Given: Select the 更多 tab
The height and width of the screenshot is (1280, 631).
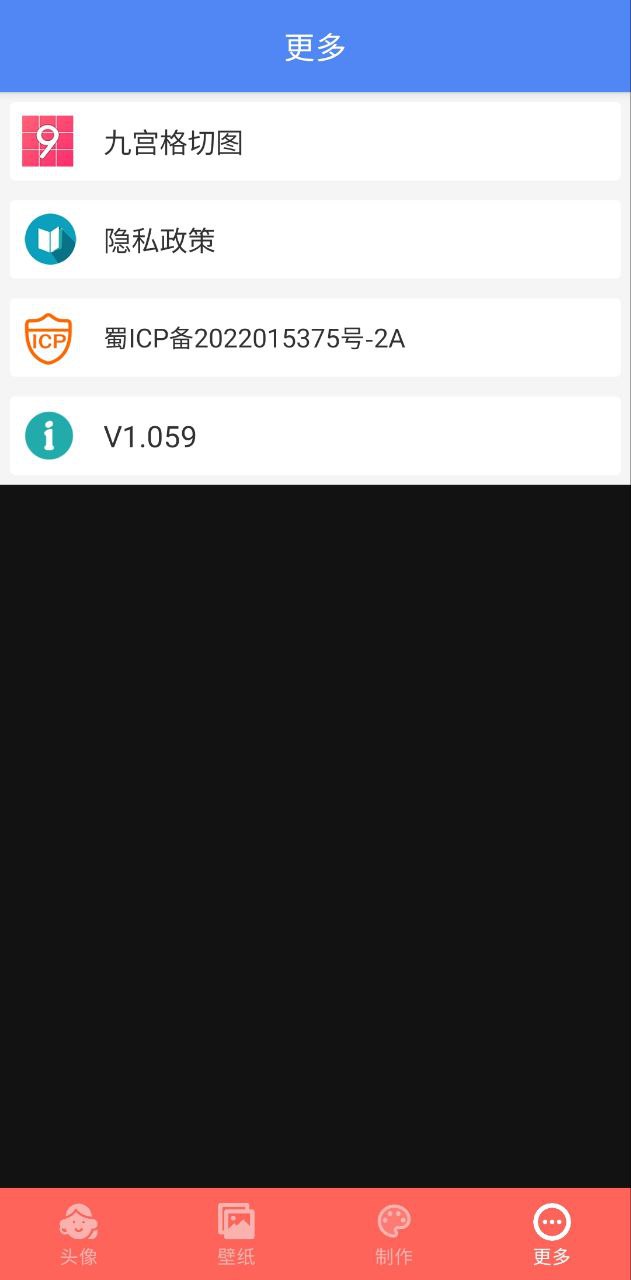Looking at the screenshot, I should click(552, 1234).
